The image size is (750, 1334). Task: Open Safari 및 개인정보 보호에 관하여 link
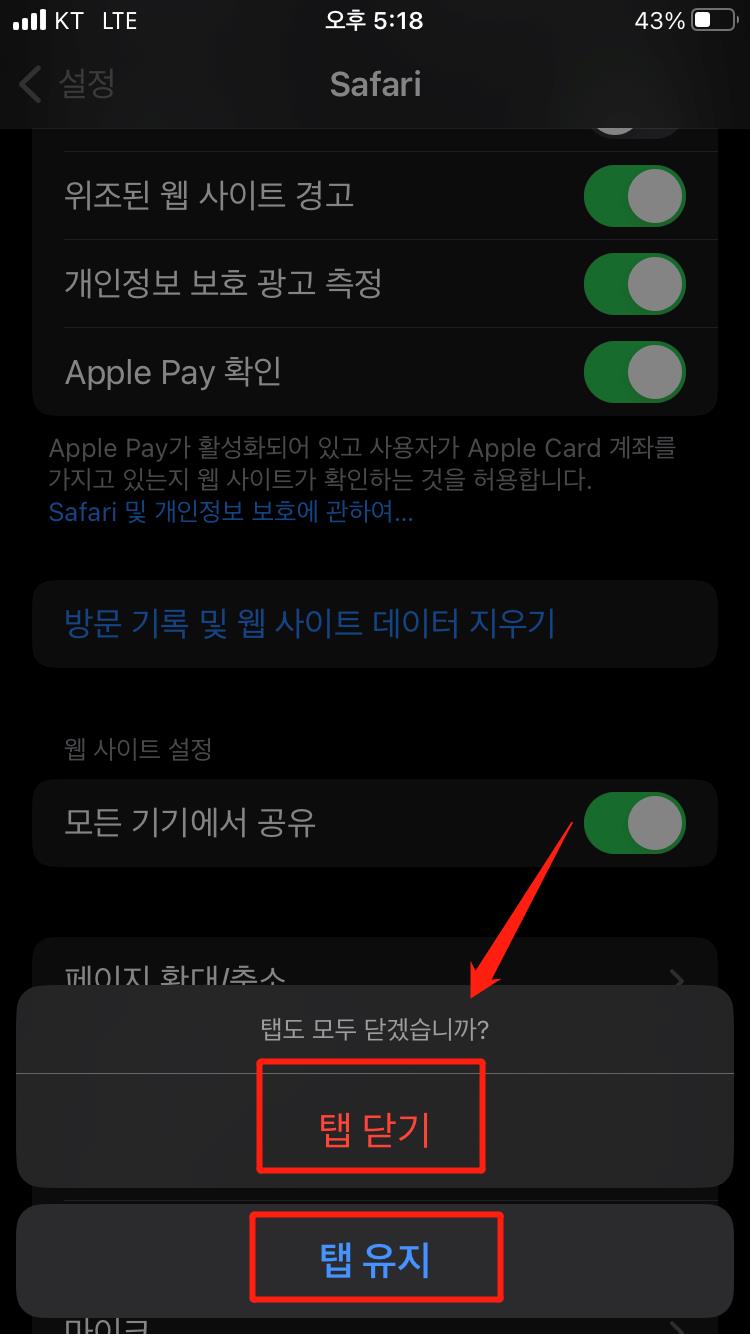click(x=231, y=514)
